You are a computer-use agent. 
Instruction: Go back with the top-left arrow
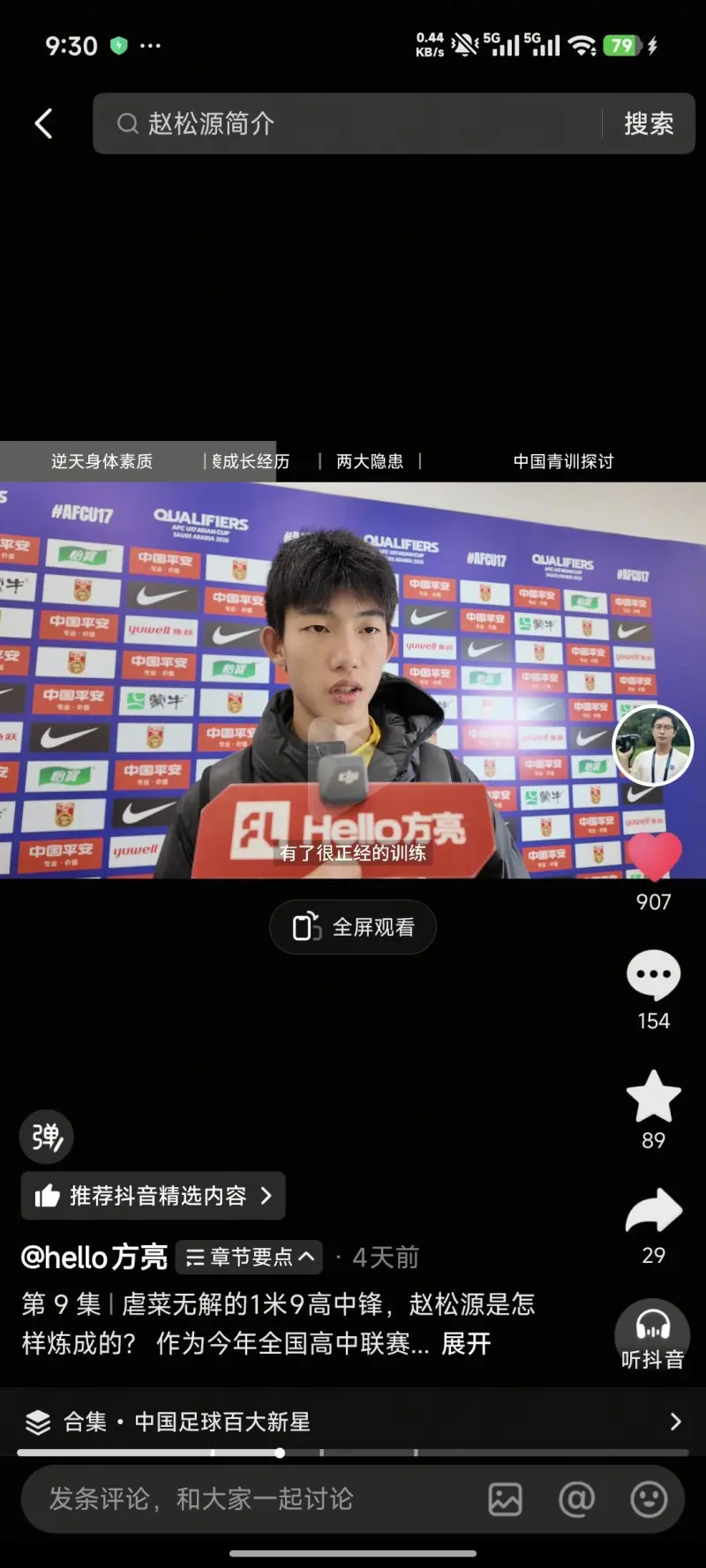43,123
